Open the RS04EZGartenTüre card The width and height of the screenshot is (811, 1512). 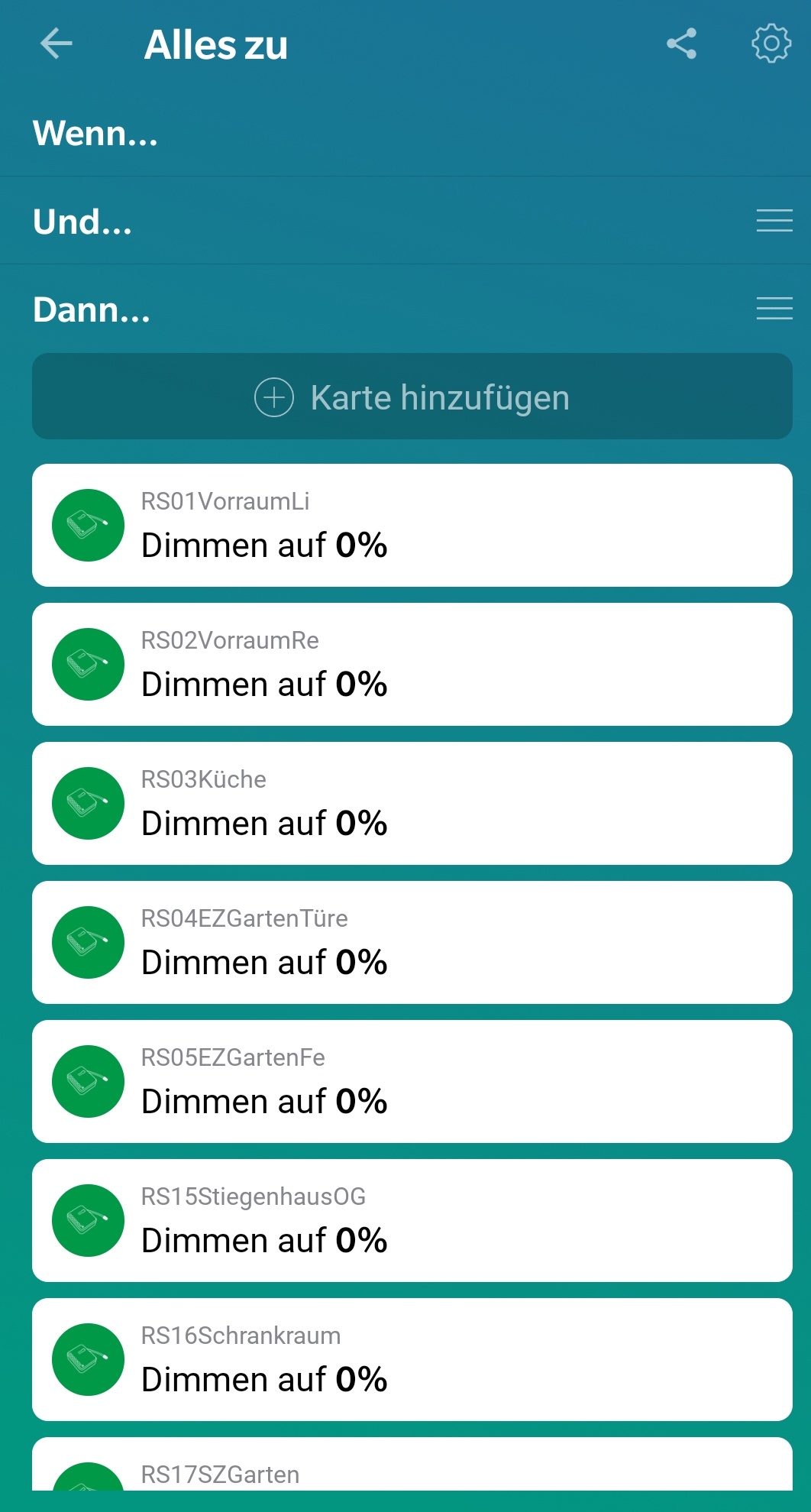click(x=412, y=943)
